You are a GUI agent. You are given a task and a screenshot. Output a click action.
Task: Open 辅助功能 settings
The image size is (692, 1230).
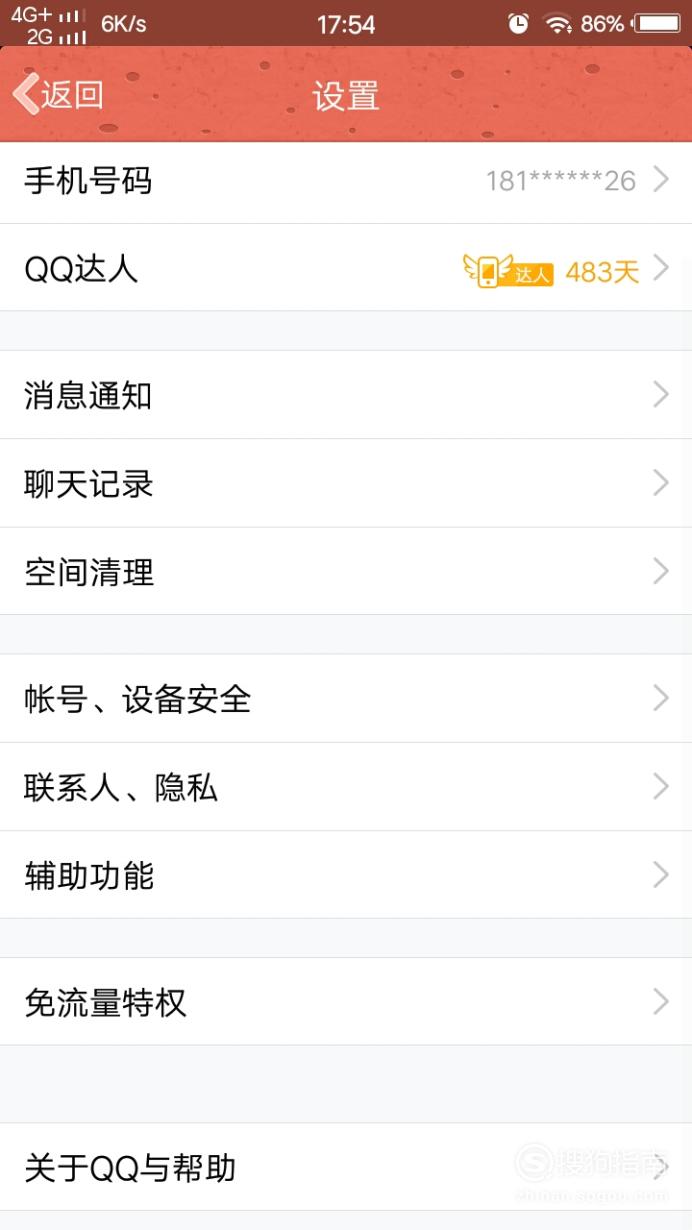(x=346, y=875)
